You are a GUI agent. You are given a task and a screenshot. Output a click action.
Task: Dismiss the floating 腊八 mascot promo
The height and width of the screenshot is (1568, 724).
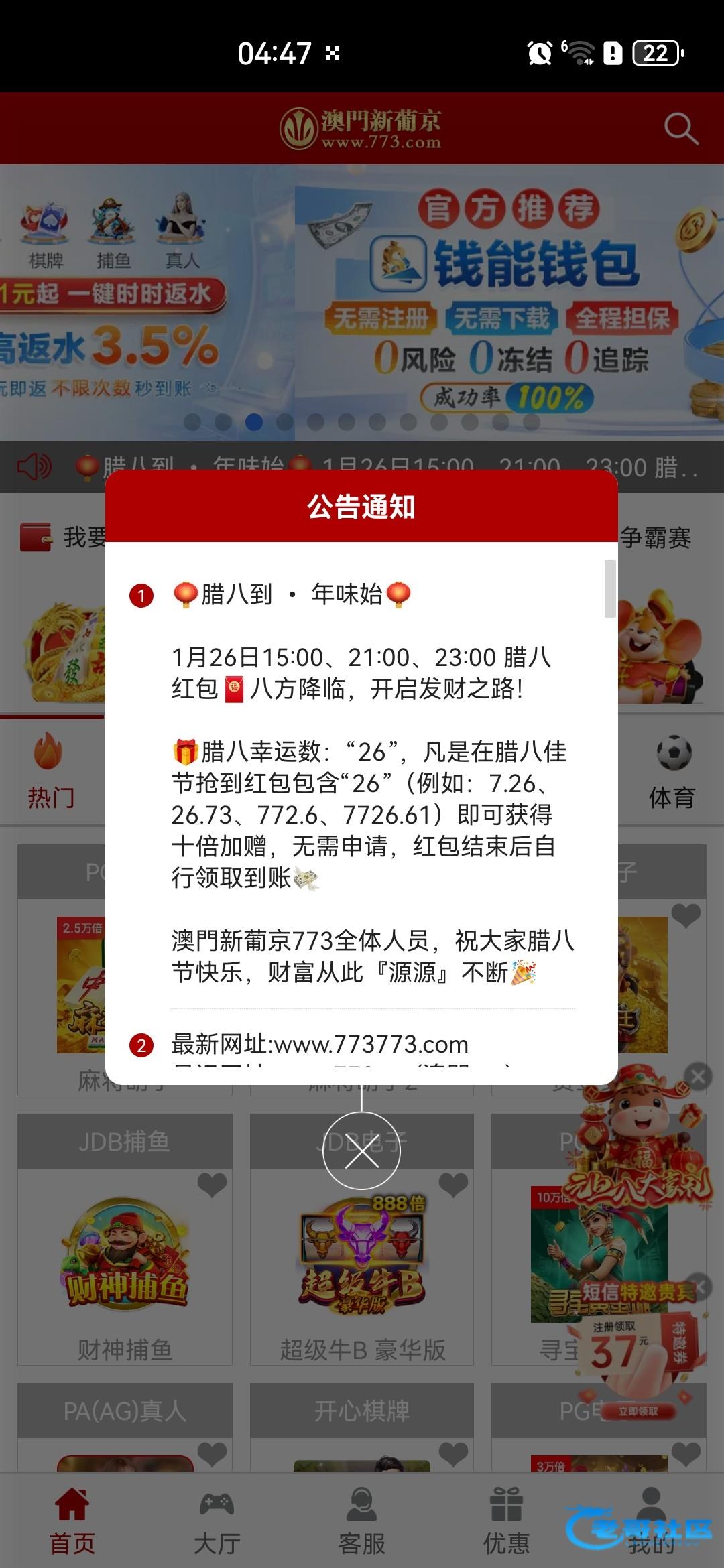click(x=698, y=1077)
